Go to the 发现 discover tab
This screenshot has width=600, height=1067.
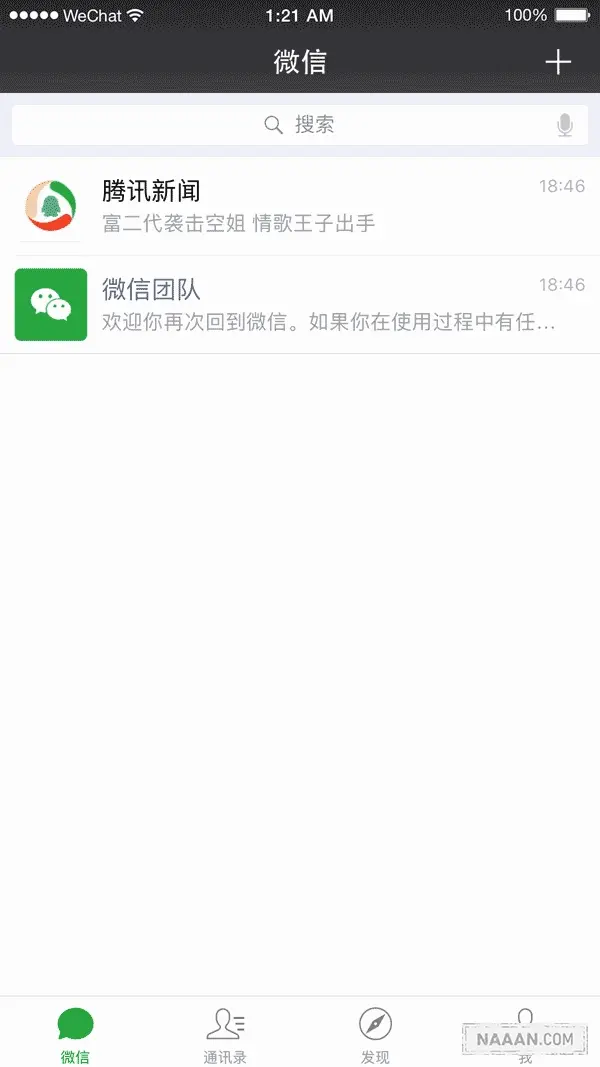pyautogui.click(x=375, y=1033)
